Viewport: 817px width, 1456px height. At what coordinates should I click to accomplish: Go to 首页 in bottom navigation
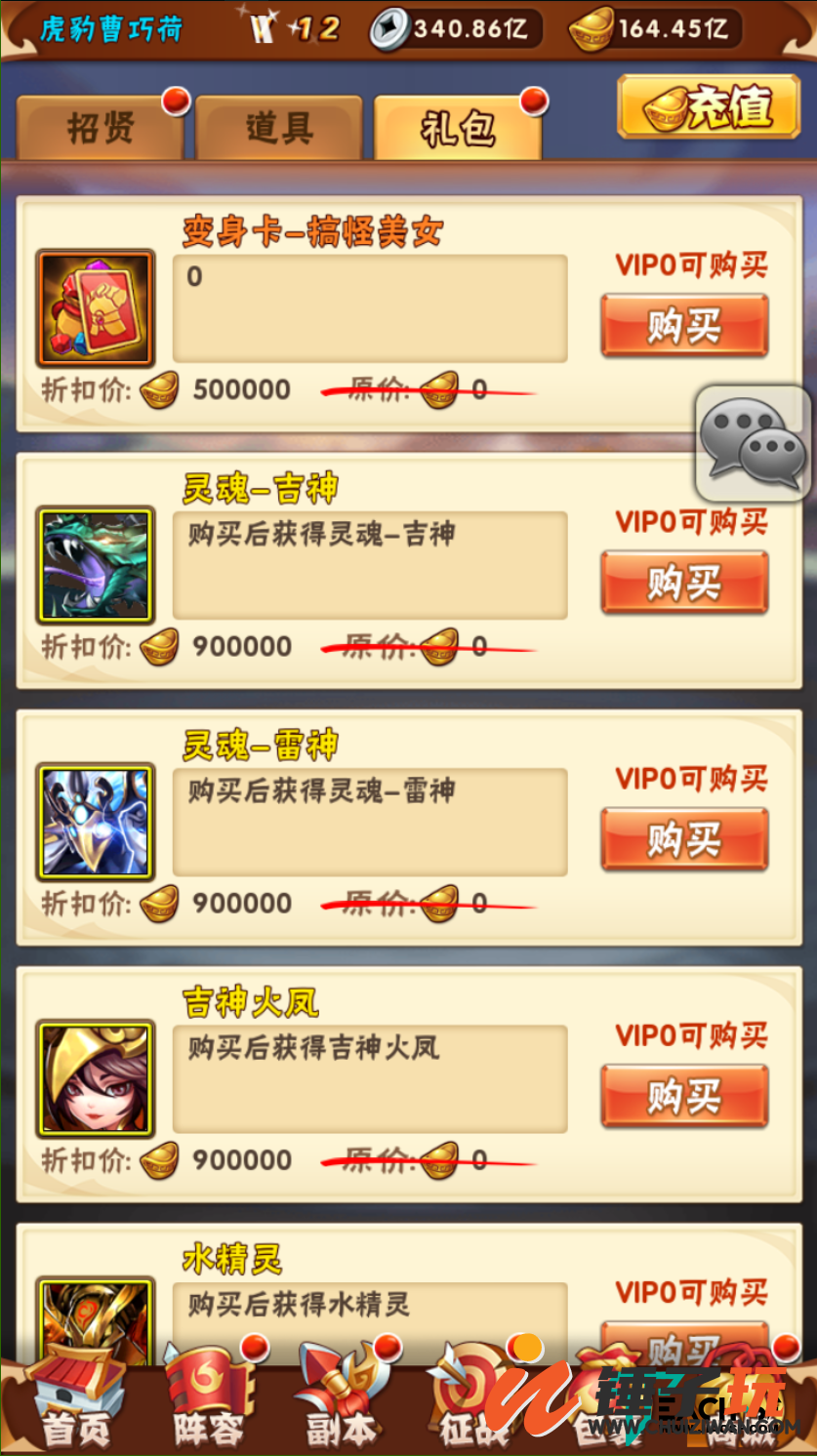(76, 1405)
